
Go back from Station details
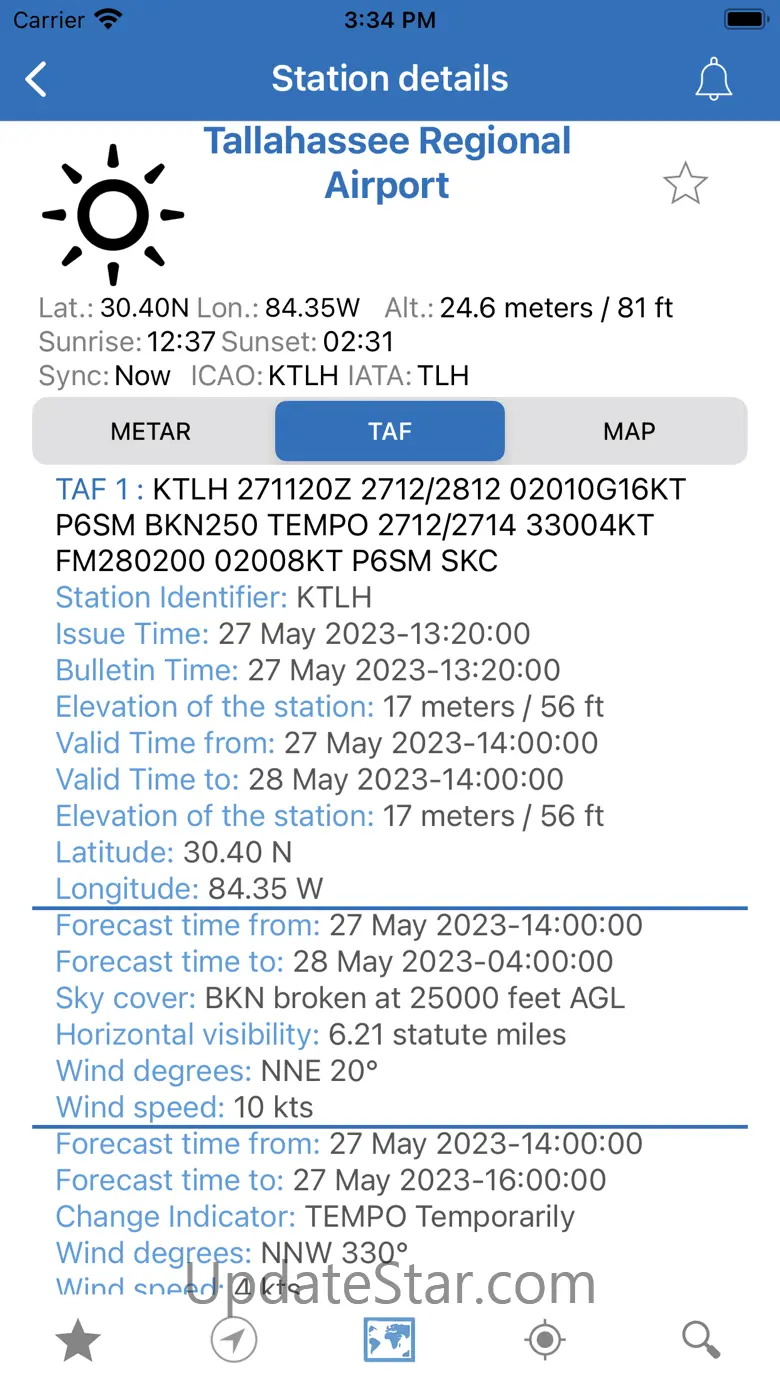pos(36,79)
